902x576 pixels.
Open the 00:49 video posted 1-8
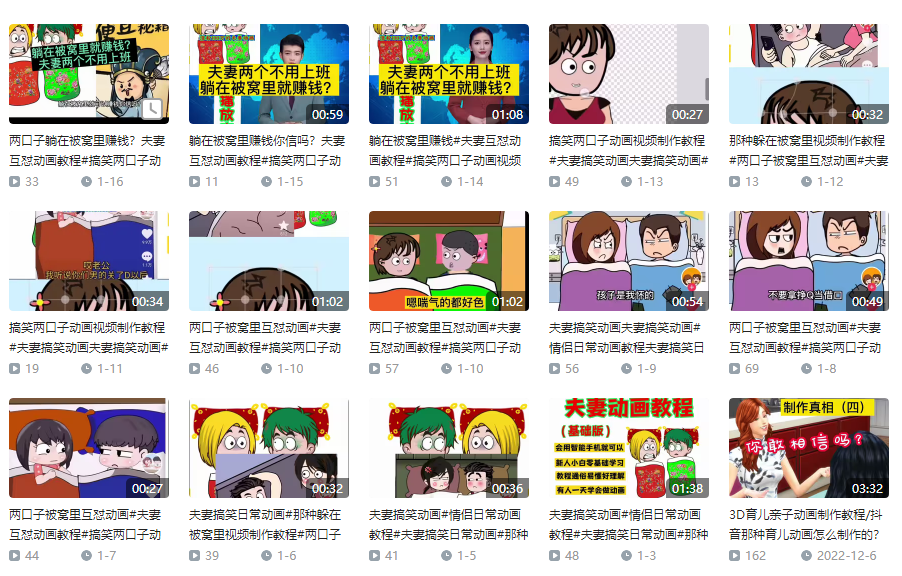coord(808,261)
